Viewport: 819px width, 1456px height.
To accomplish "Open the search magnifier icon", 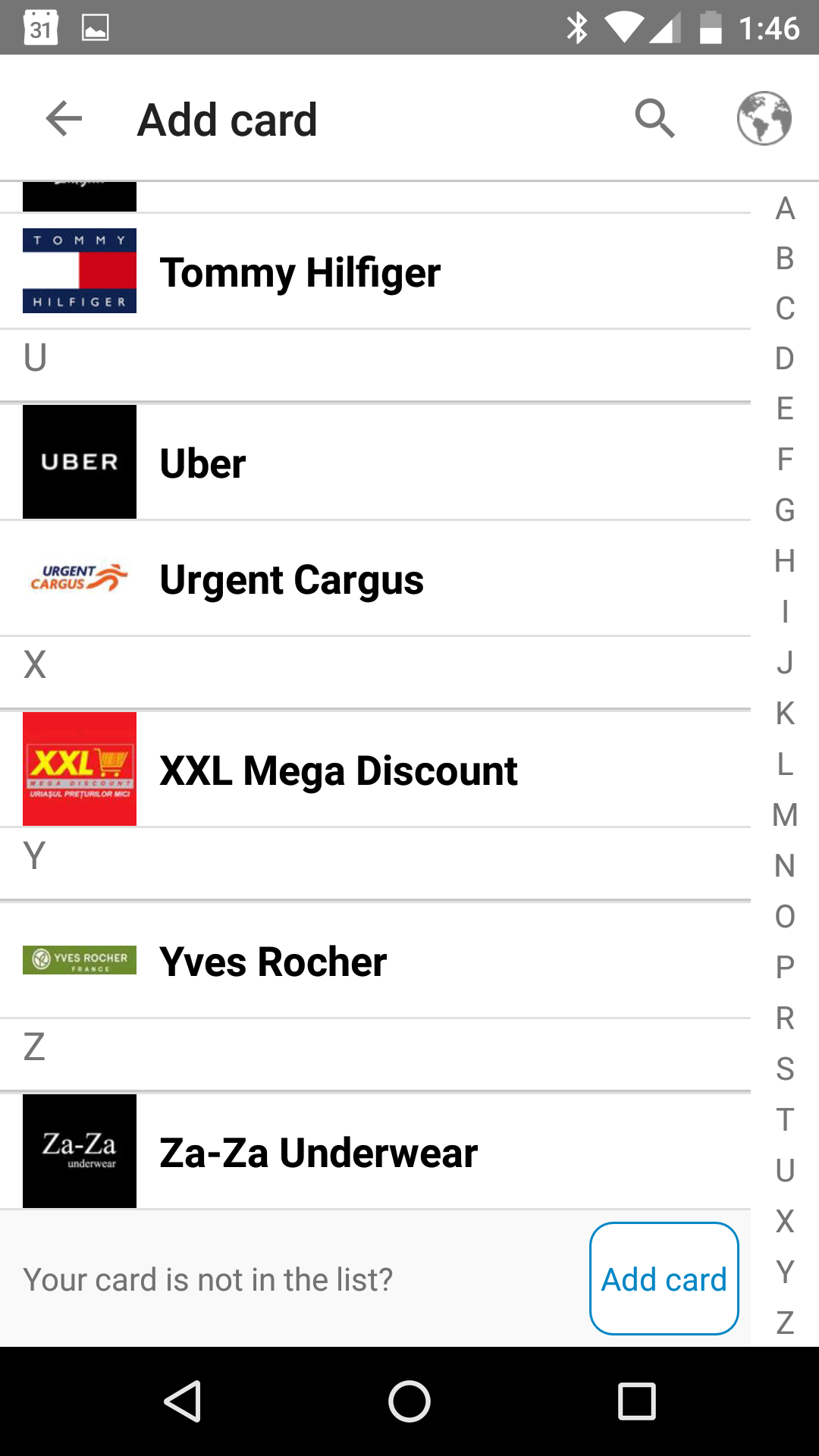I will click(654, 119).
